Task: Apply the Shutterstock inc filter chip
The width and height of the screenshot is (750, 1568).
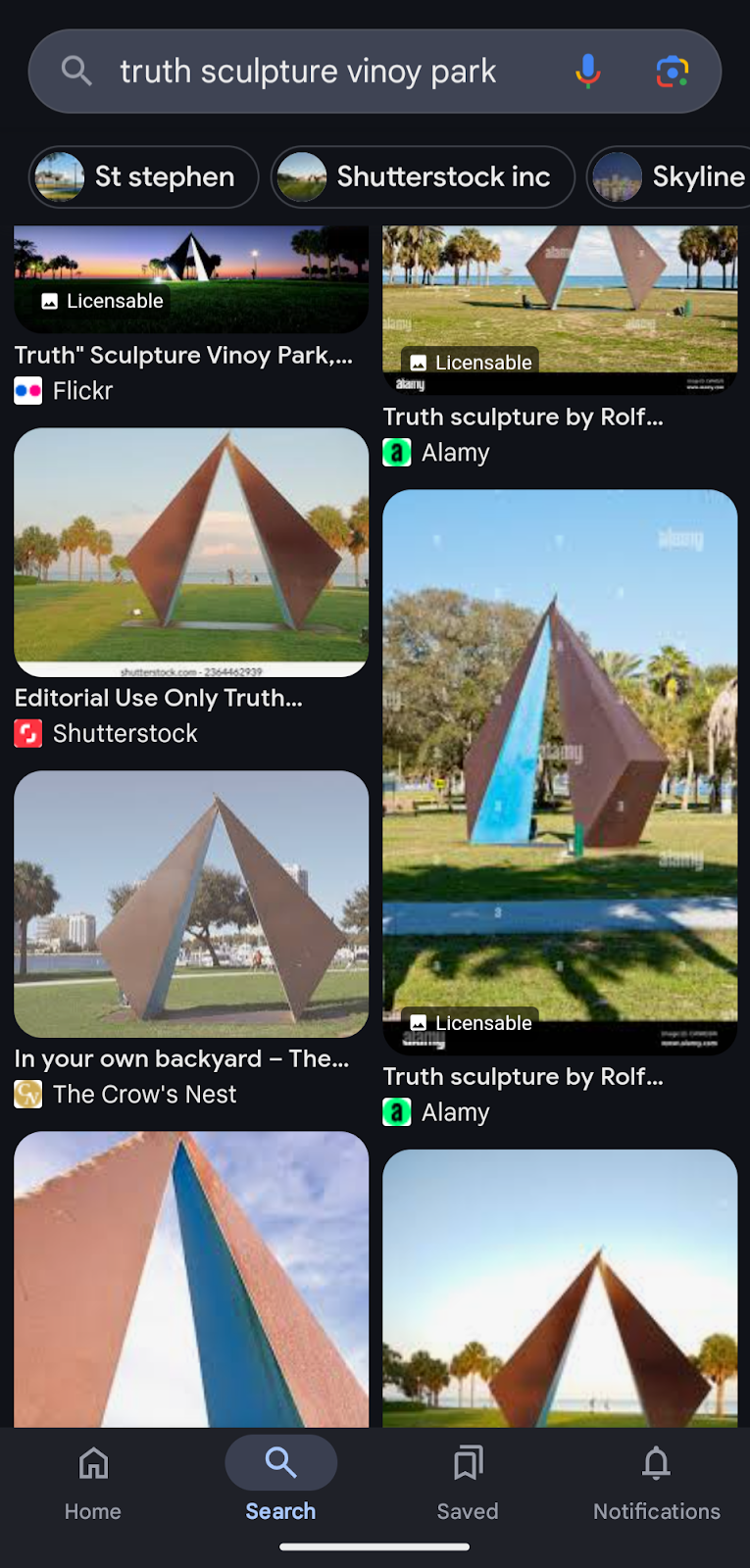Action: click(422, 176)
